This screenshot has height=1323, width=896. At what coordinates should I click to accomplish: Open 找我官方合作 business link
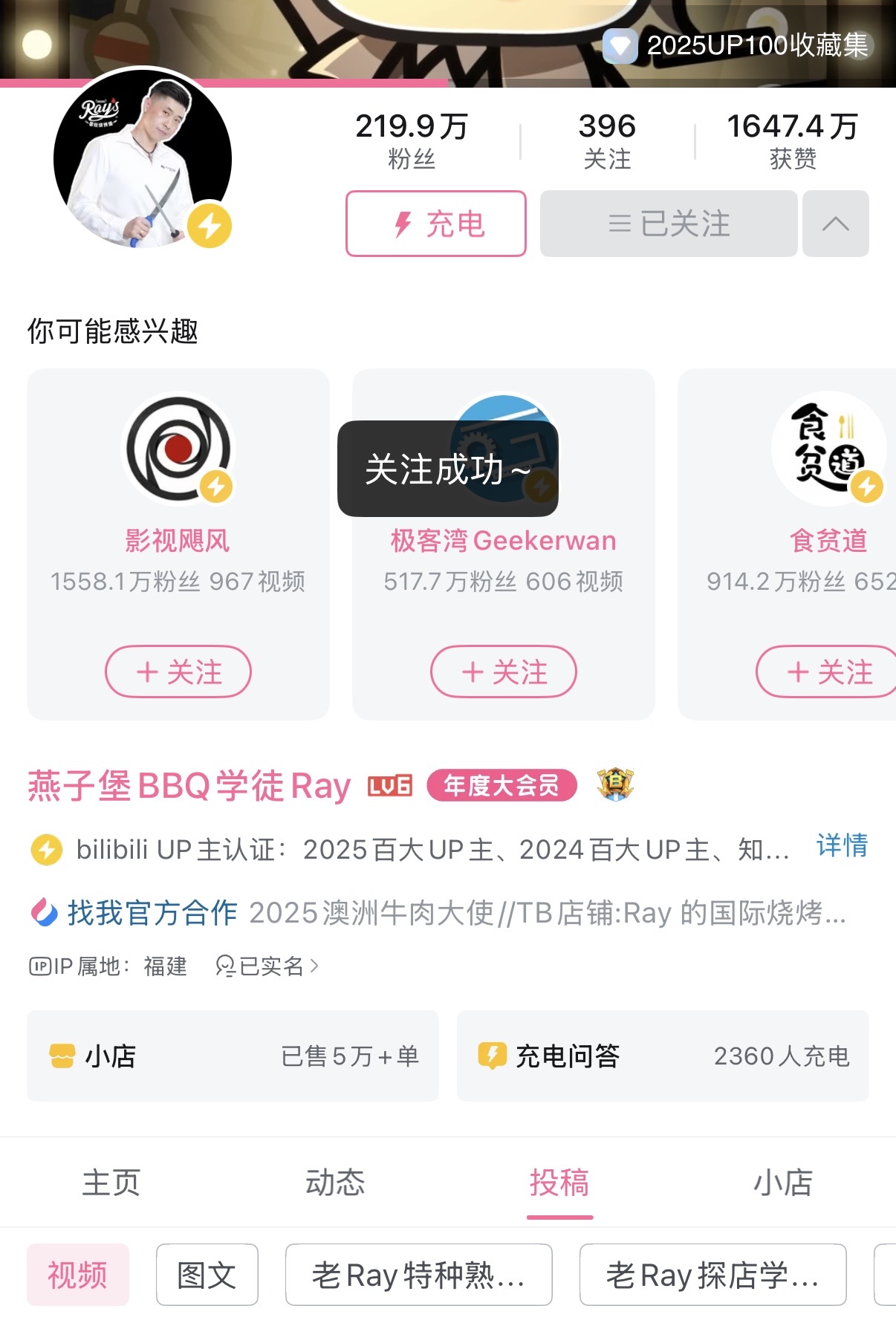click(x=153, y=913)
